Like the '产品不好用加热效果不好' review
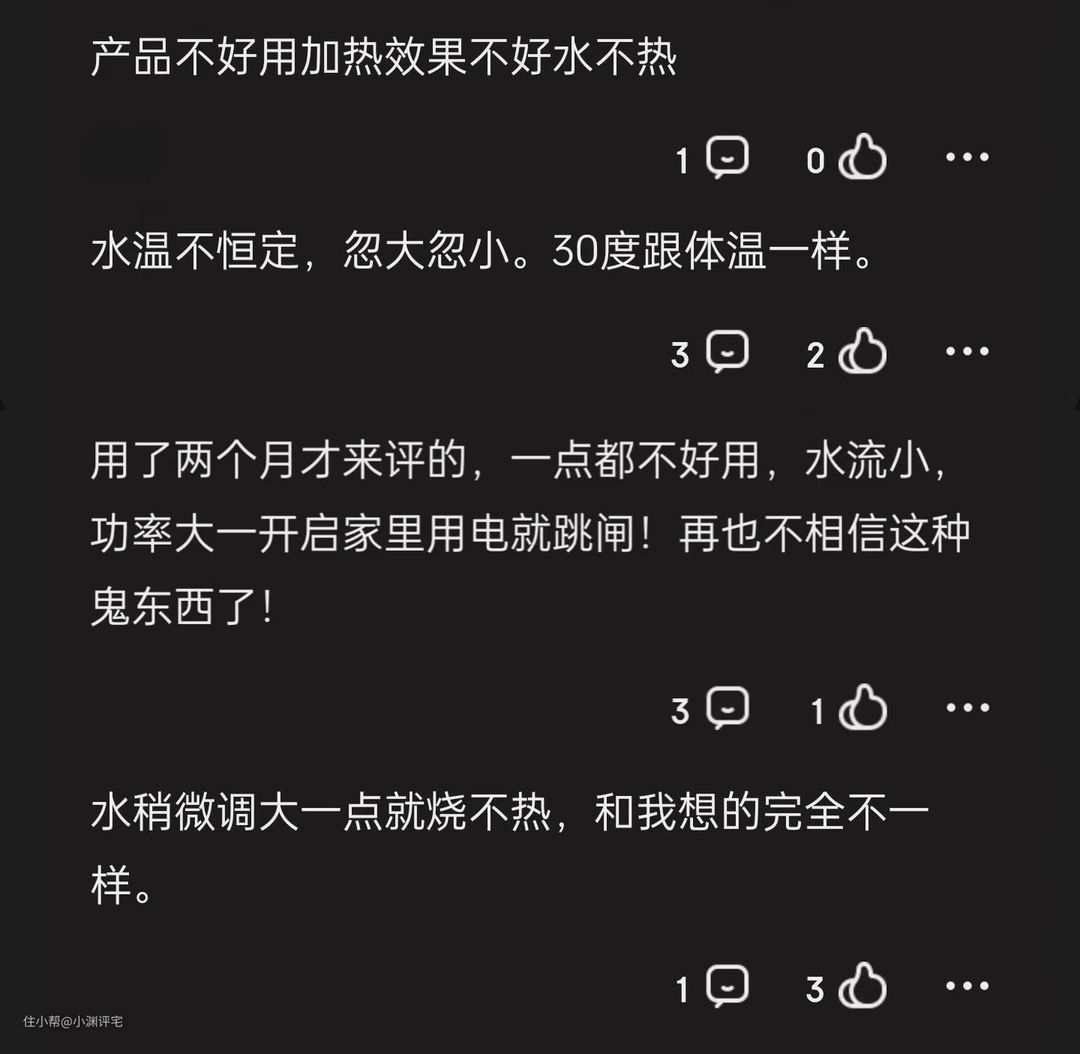 click(862, 158)
